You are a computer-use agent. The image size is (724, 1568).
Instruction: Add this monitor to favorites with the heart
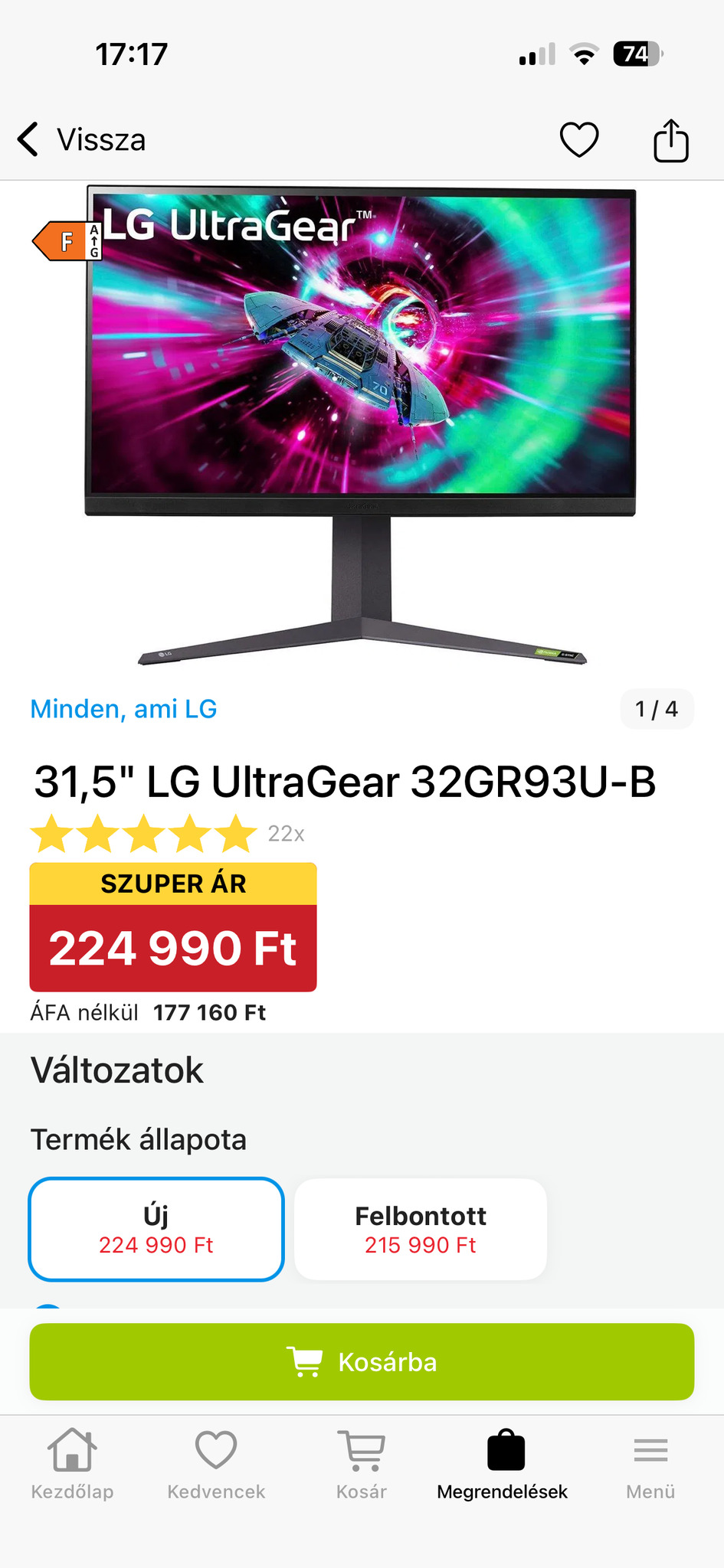578,140
